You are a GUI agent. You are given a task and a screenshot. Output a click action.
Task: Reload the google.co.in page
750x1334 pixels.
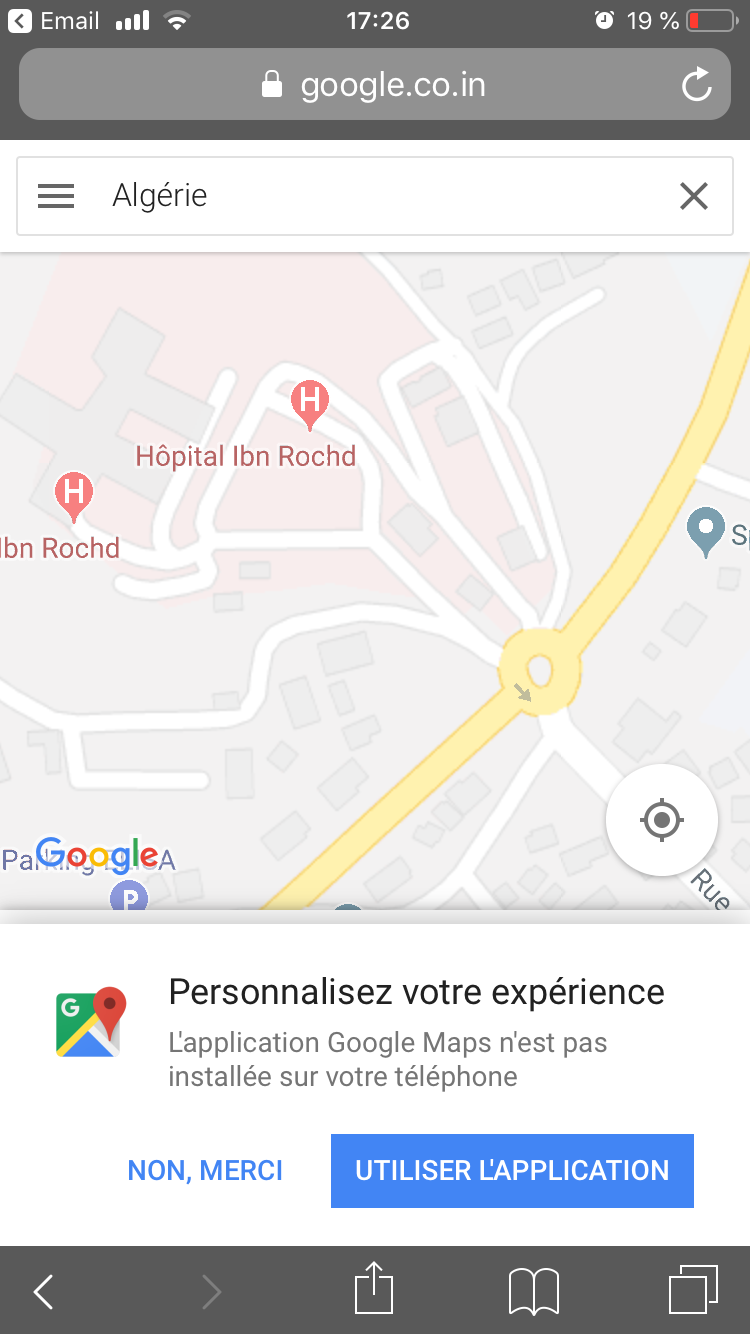click(696, 85)
